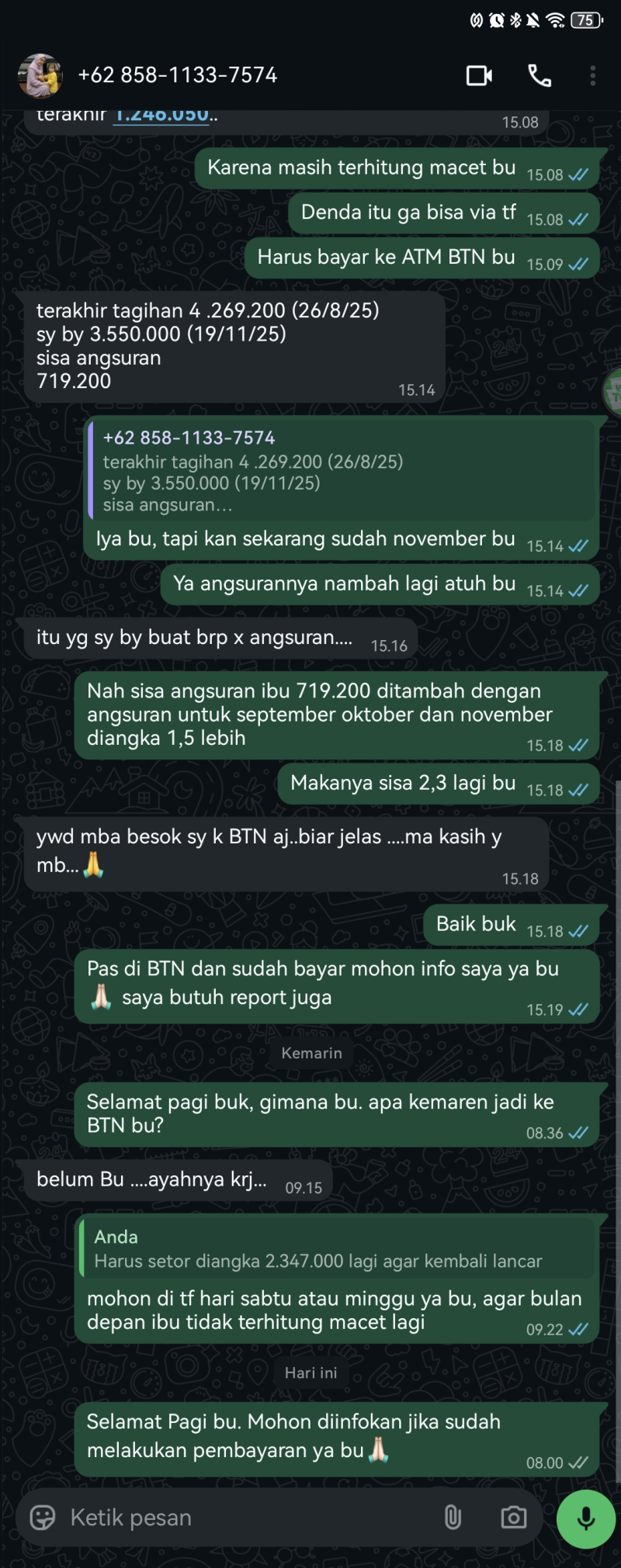Start a video call with +62 858-1133-7574
The image size is (621, 1568).
pos(479,75)
